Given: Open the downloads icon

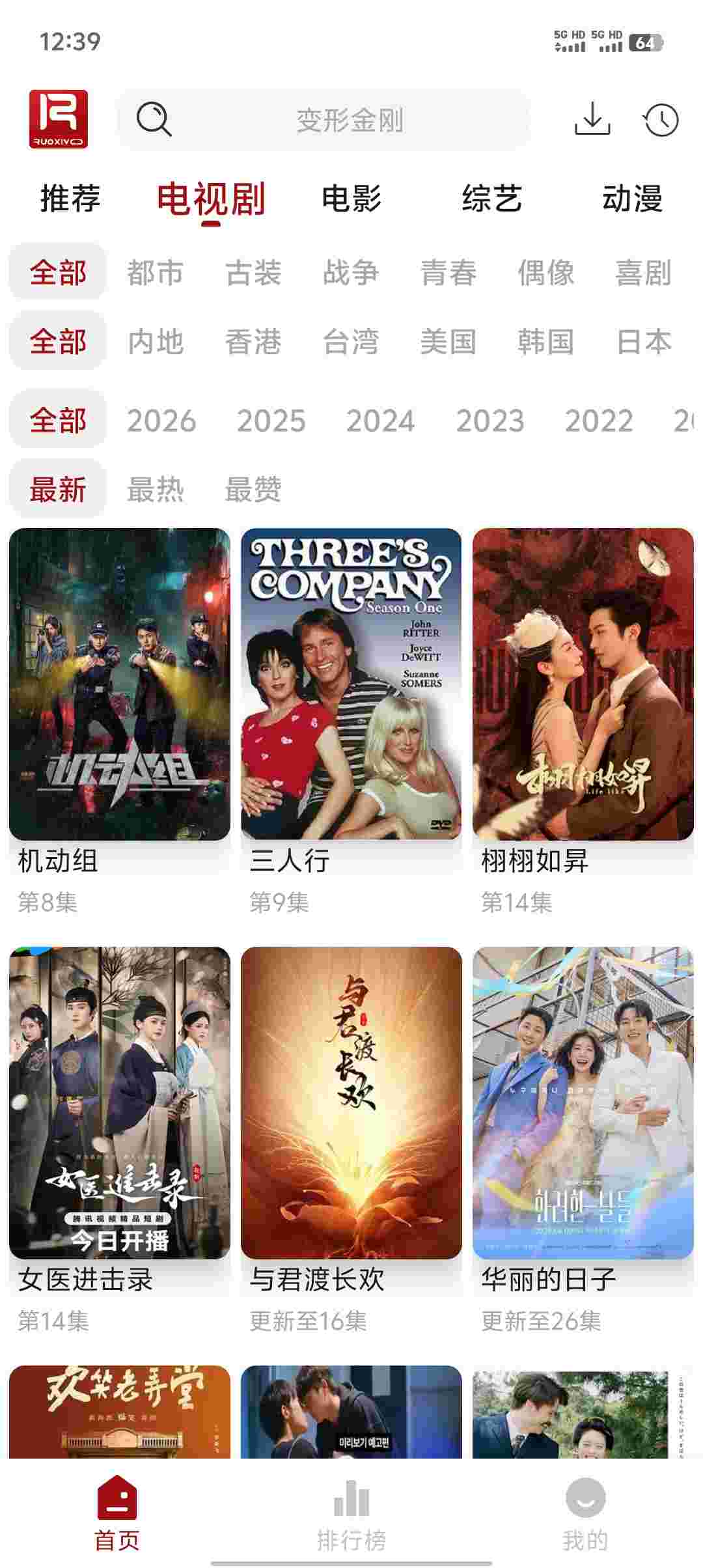Looking at the screenshot, I should 592,119.
